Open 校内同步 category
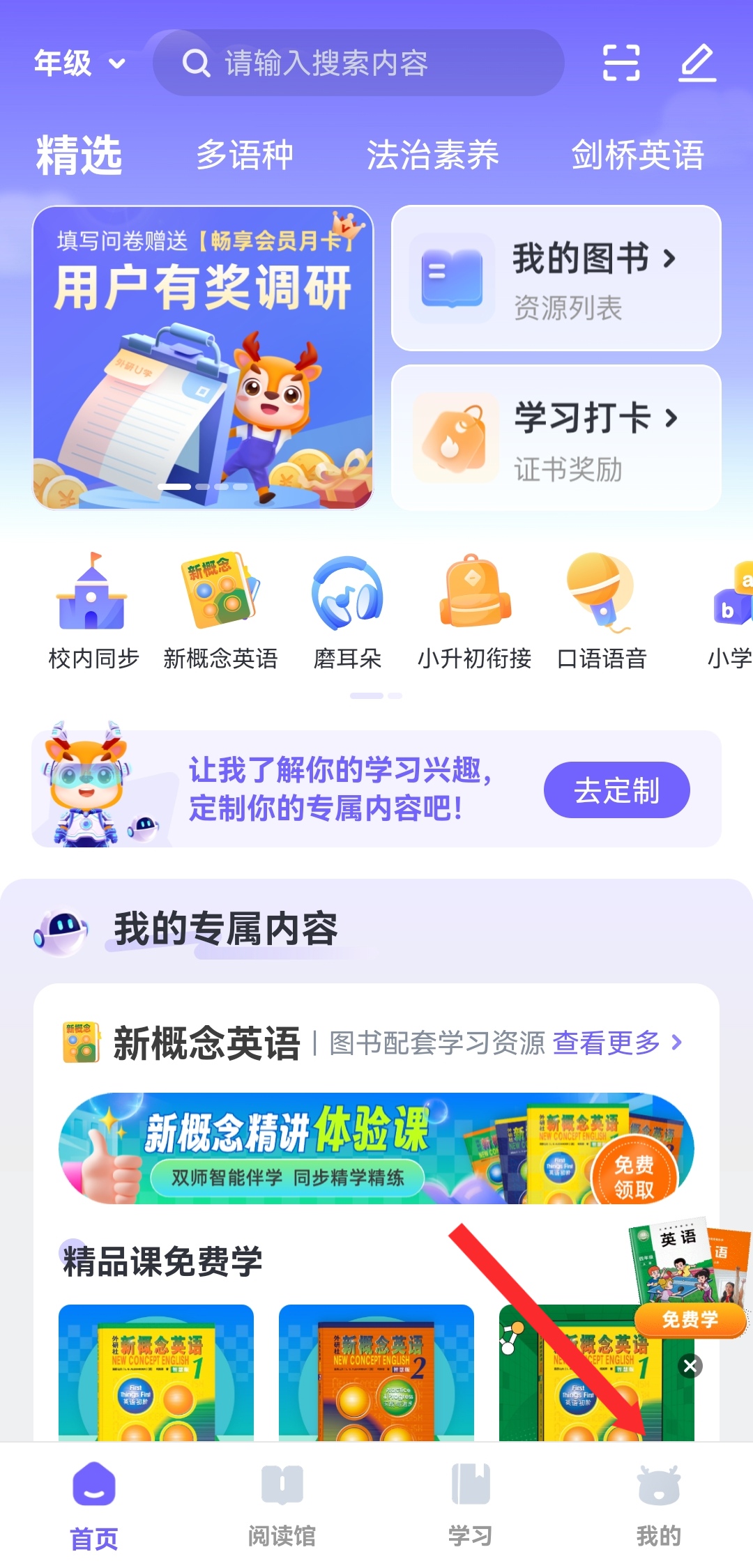This screenshot has width=753, height=1568. pos(93,611)
